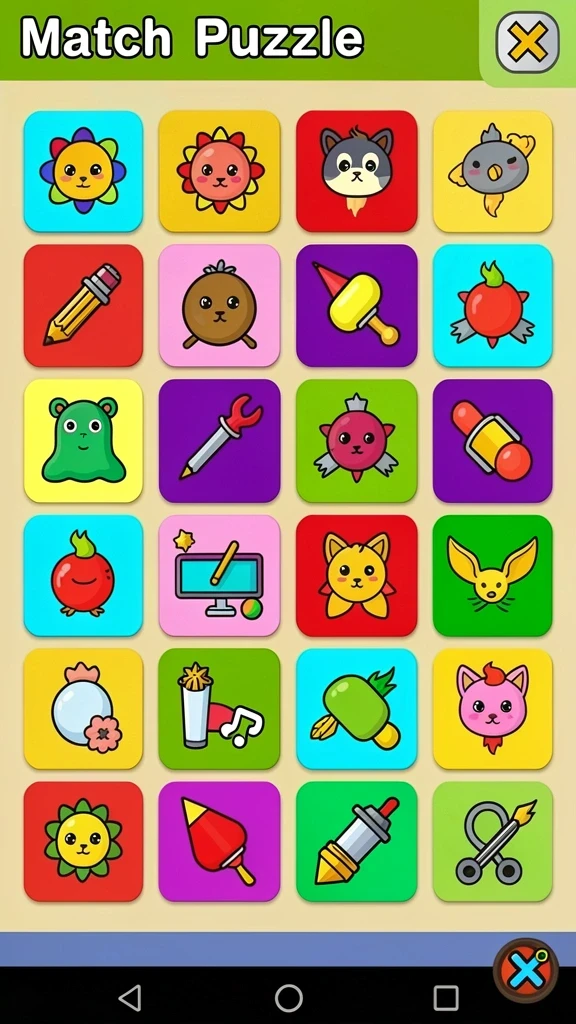576x1024 pixels.
Task: Choose the green slime bear tile
Action: tap(84, 441)
